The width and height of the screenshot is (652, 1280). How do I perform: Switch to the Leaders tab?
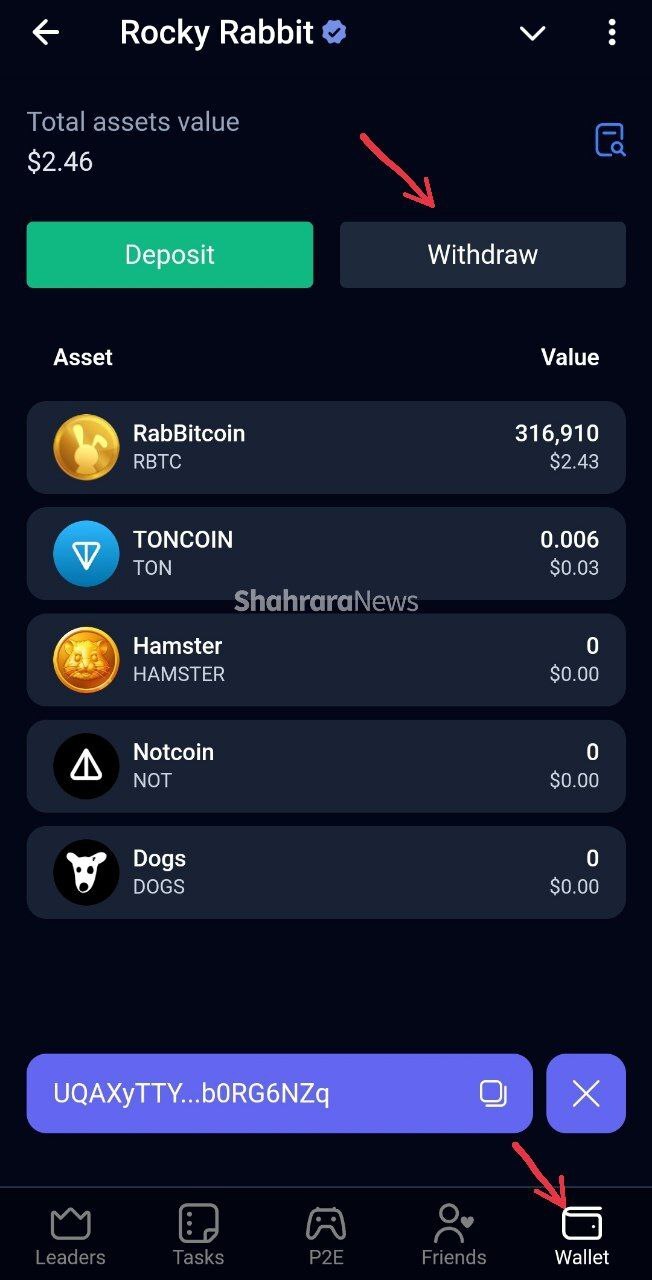point(70,1236)
